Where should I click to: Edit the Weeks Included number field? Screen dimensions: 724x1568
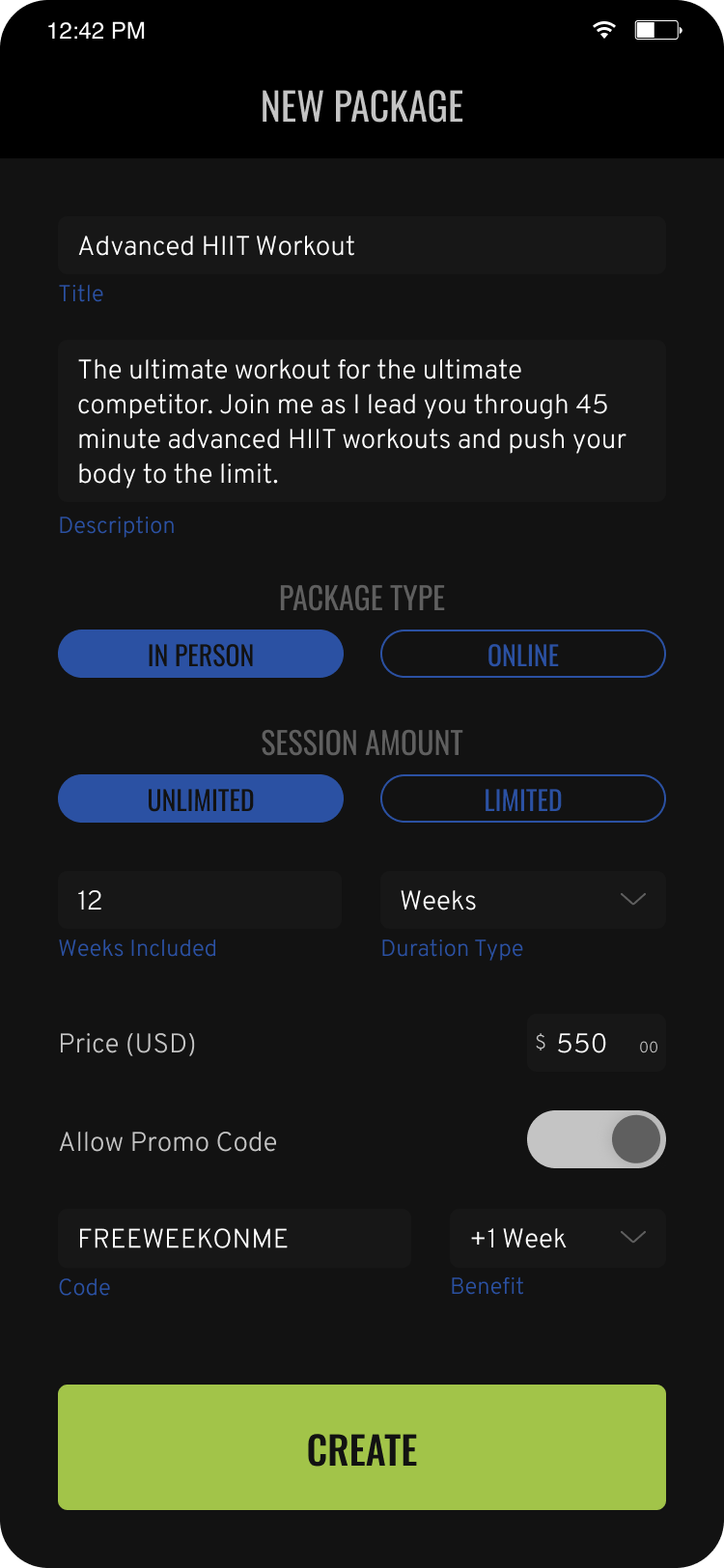[200, 900]
